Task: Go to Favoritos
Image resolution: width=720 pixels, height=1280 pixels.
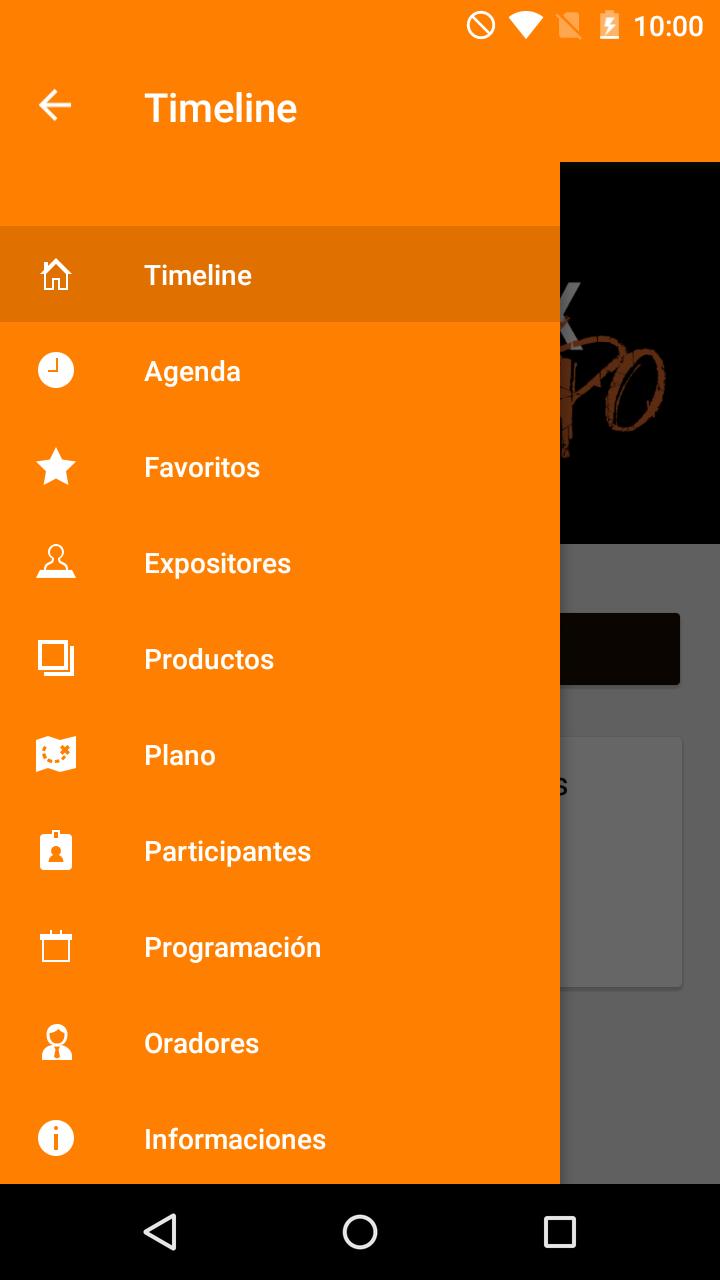Action: coord(202,467)
